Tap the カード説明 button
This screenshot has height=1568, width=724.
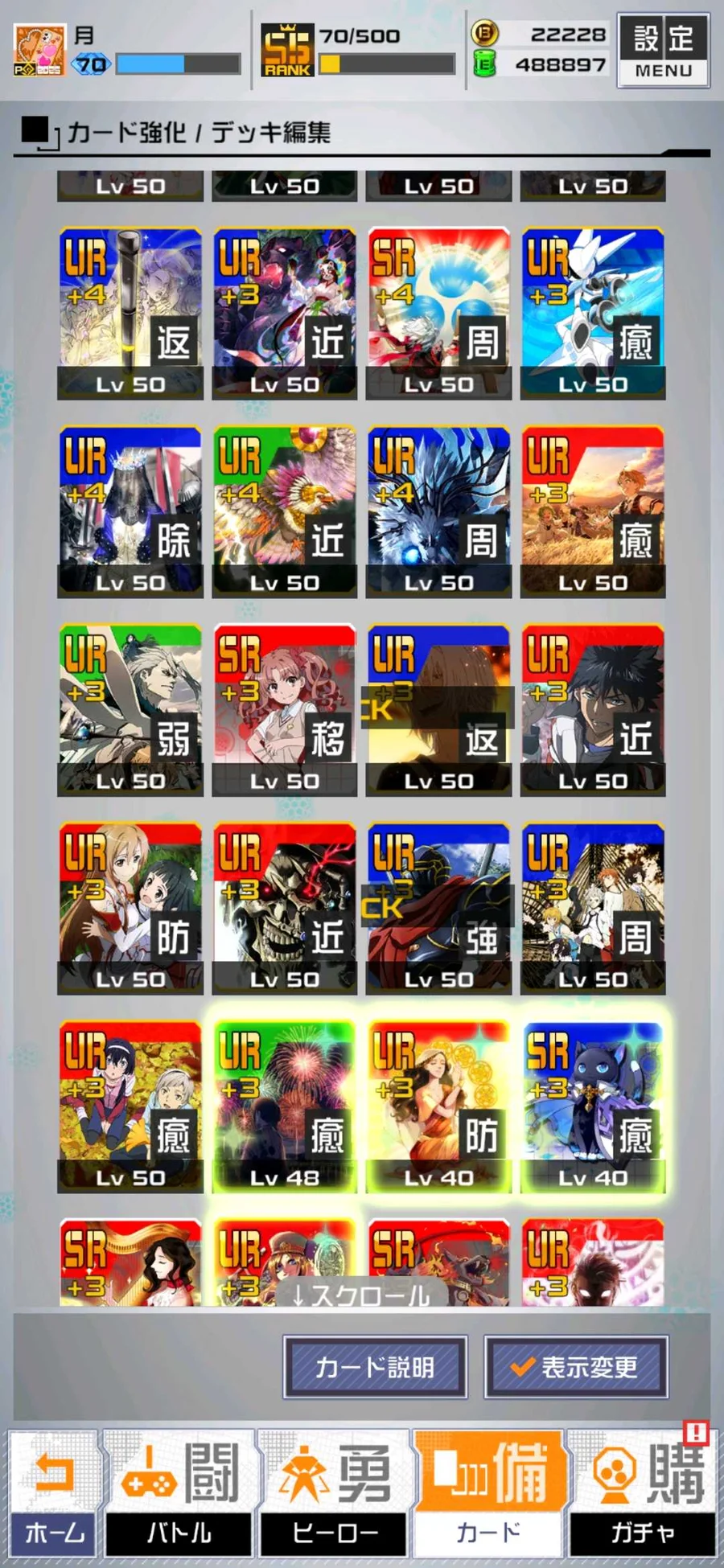click(x=375, y=1367)
